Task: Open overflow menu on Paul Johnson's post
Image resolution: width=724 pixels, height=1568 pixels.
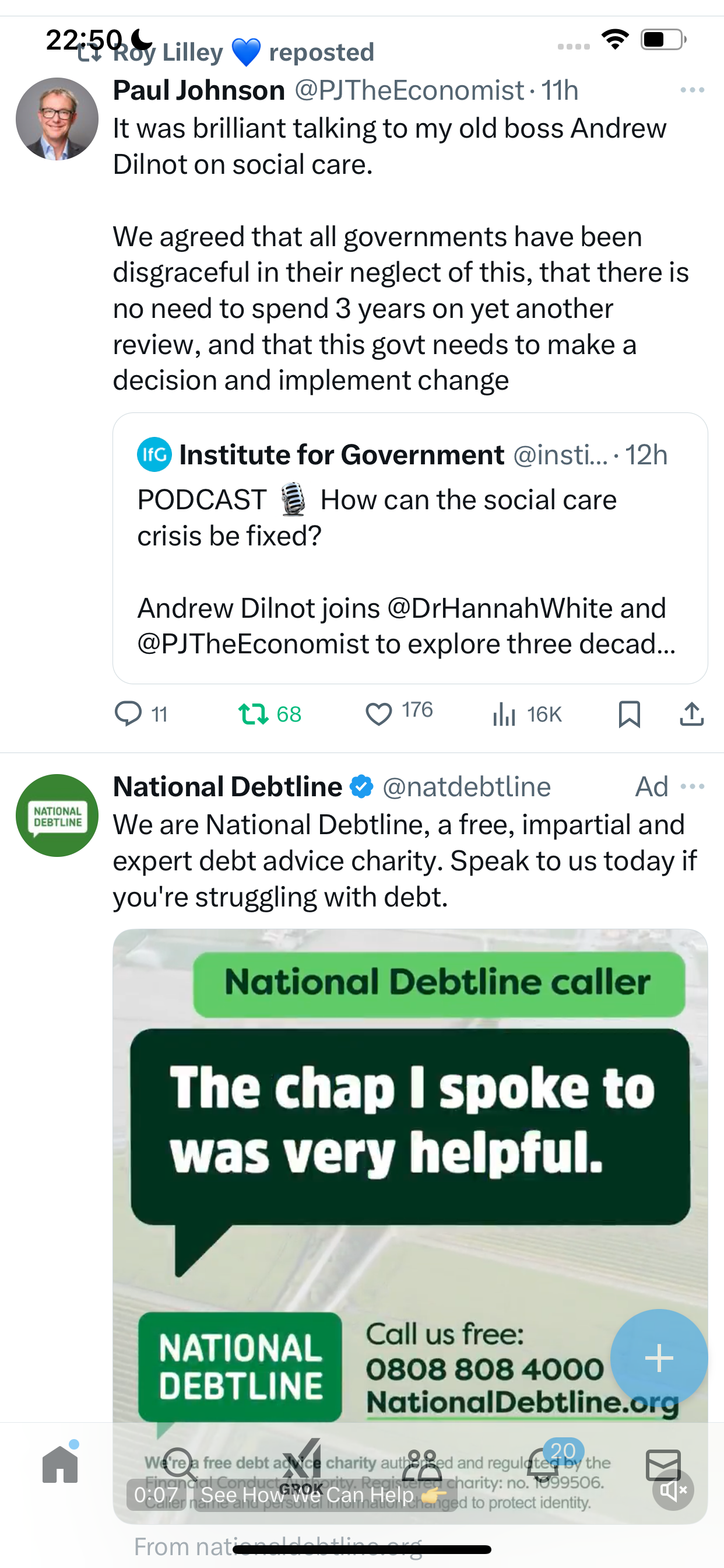Action: point(693,90)
